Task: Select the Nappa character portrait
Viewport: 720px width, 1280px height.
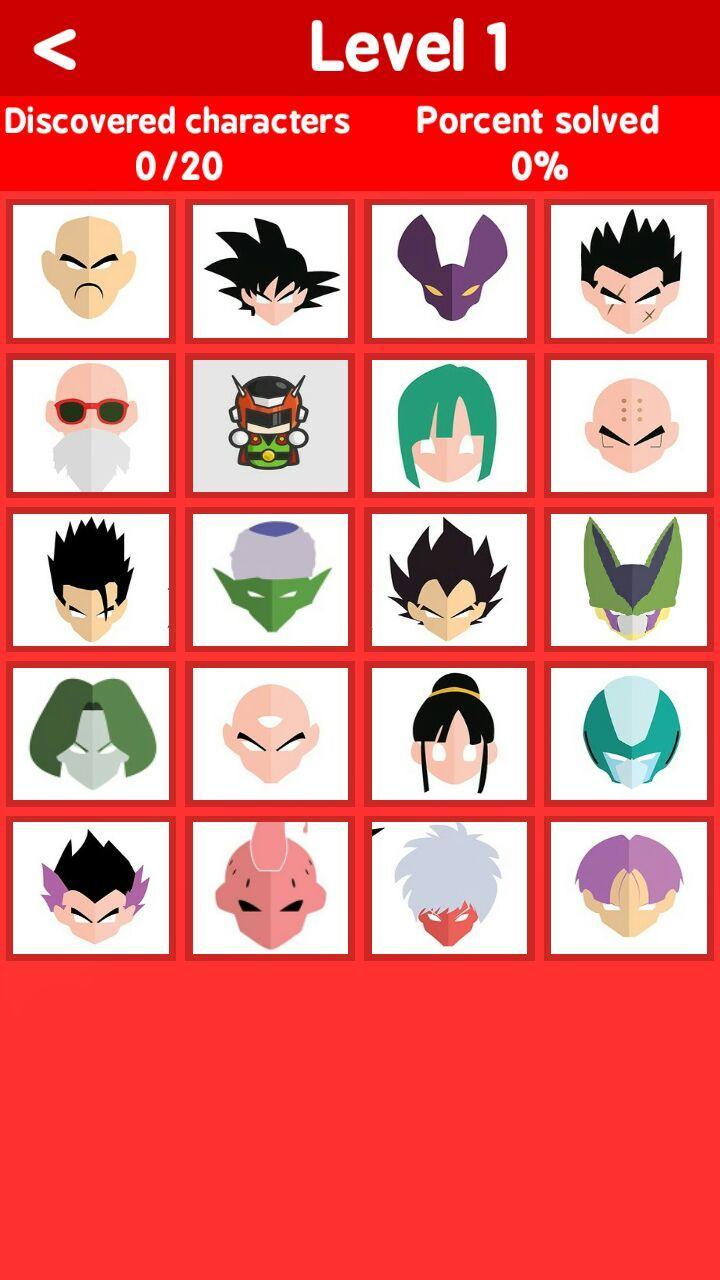Action: (x=90, y=270)
